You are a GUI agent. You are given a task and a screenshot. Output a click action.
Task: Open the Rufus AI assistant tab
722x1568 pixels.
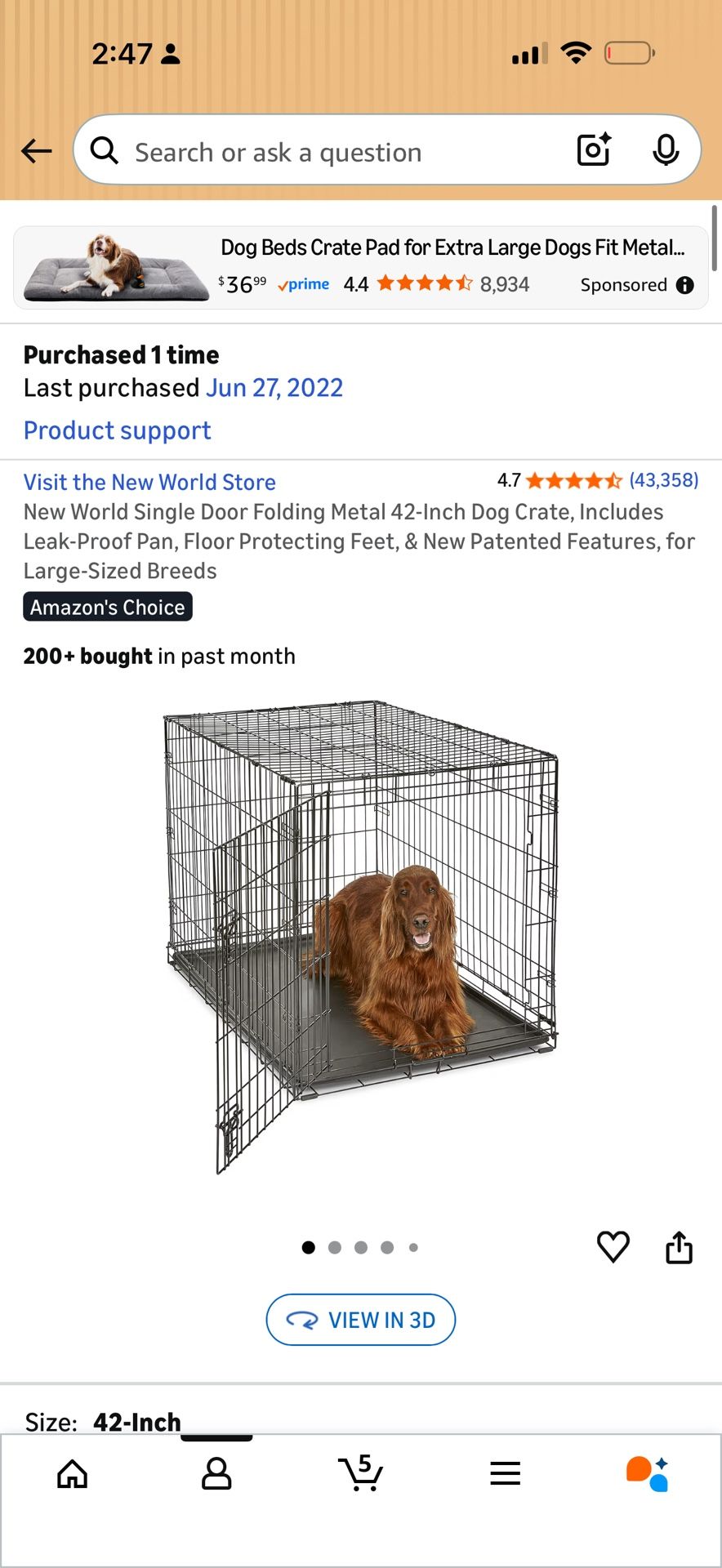[648, 1474]
